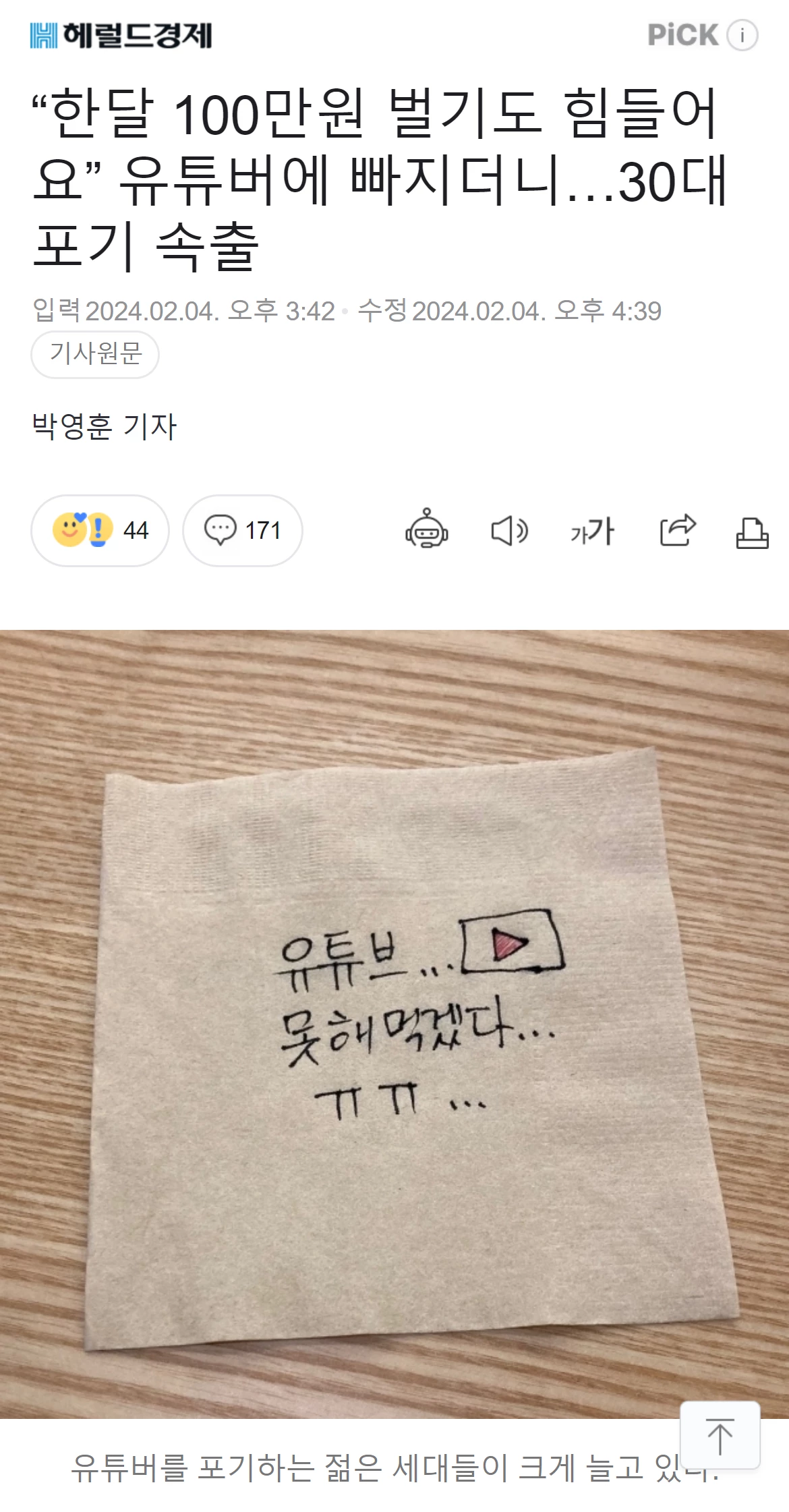Open the PiCK info icon
This screenshot has height=1512, width=789.
pyautogui.click(x=742, y=35)
